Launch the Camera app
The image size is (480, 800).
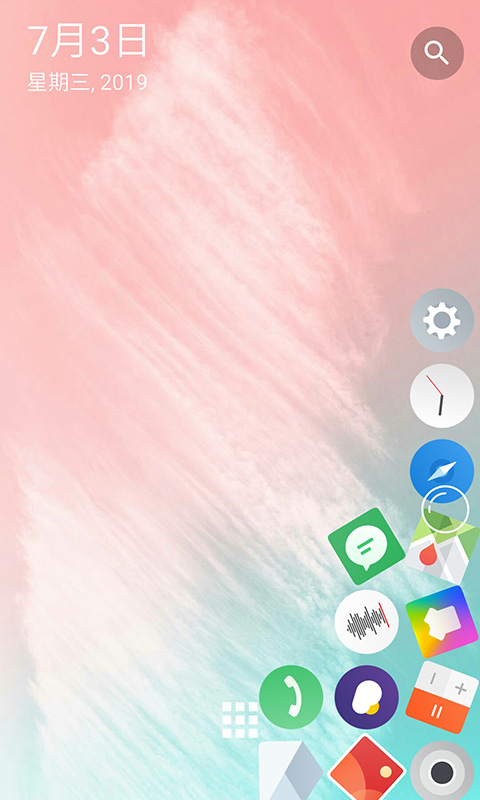pos(442,771)
